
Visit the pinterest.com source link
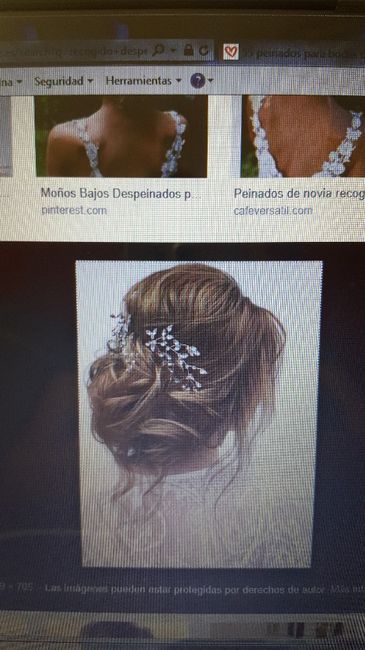(74, 210)
